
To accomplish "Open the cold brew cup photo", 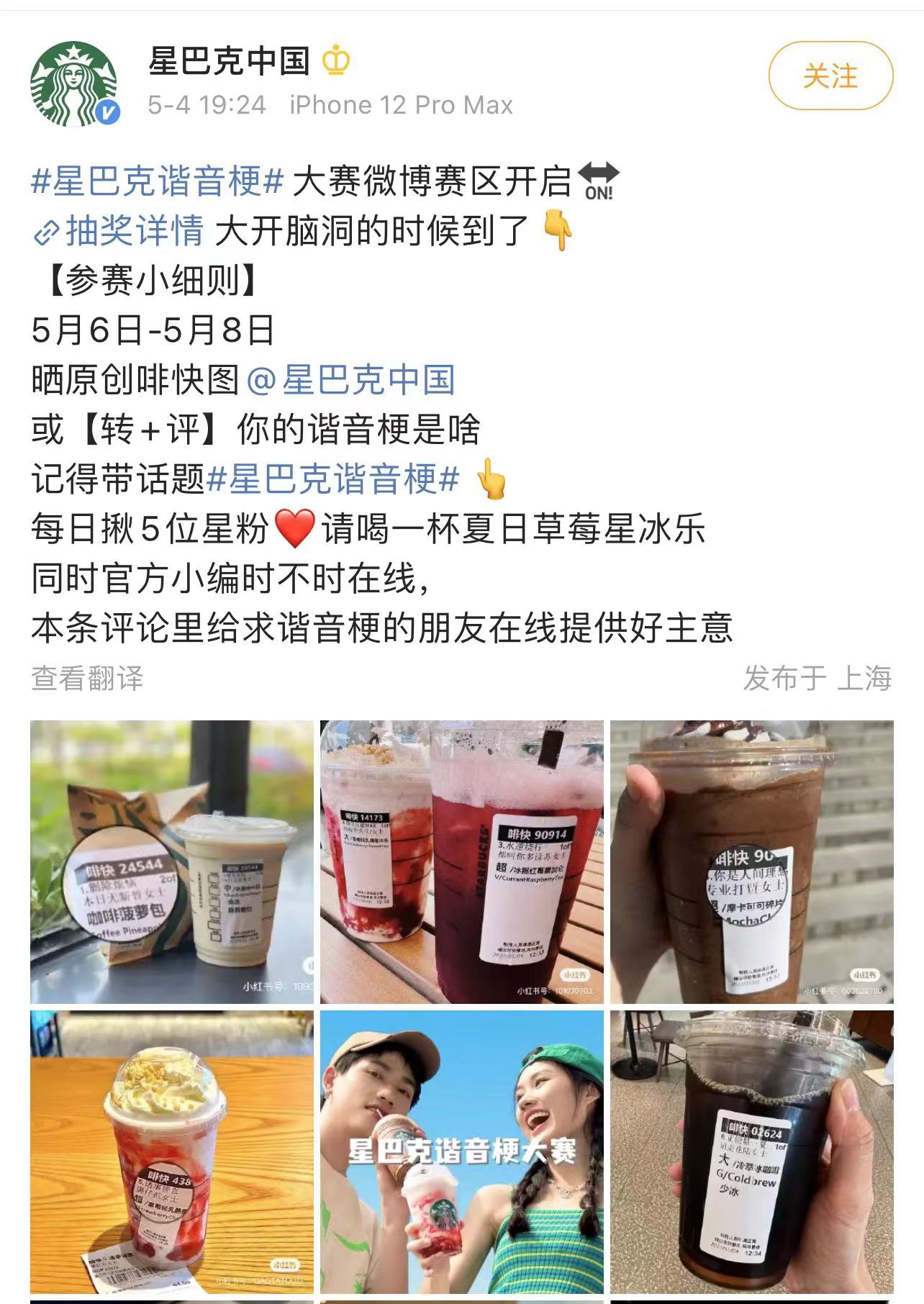I will click(751, 1151).
